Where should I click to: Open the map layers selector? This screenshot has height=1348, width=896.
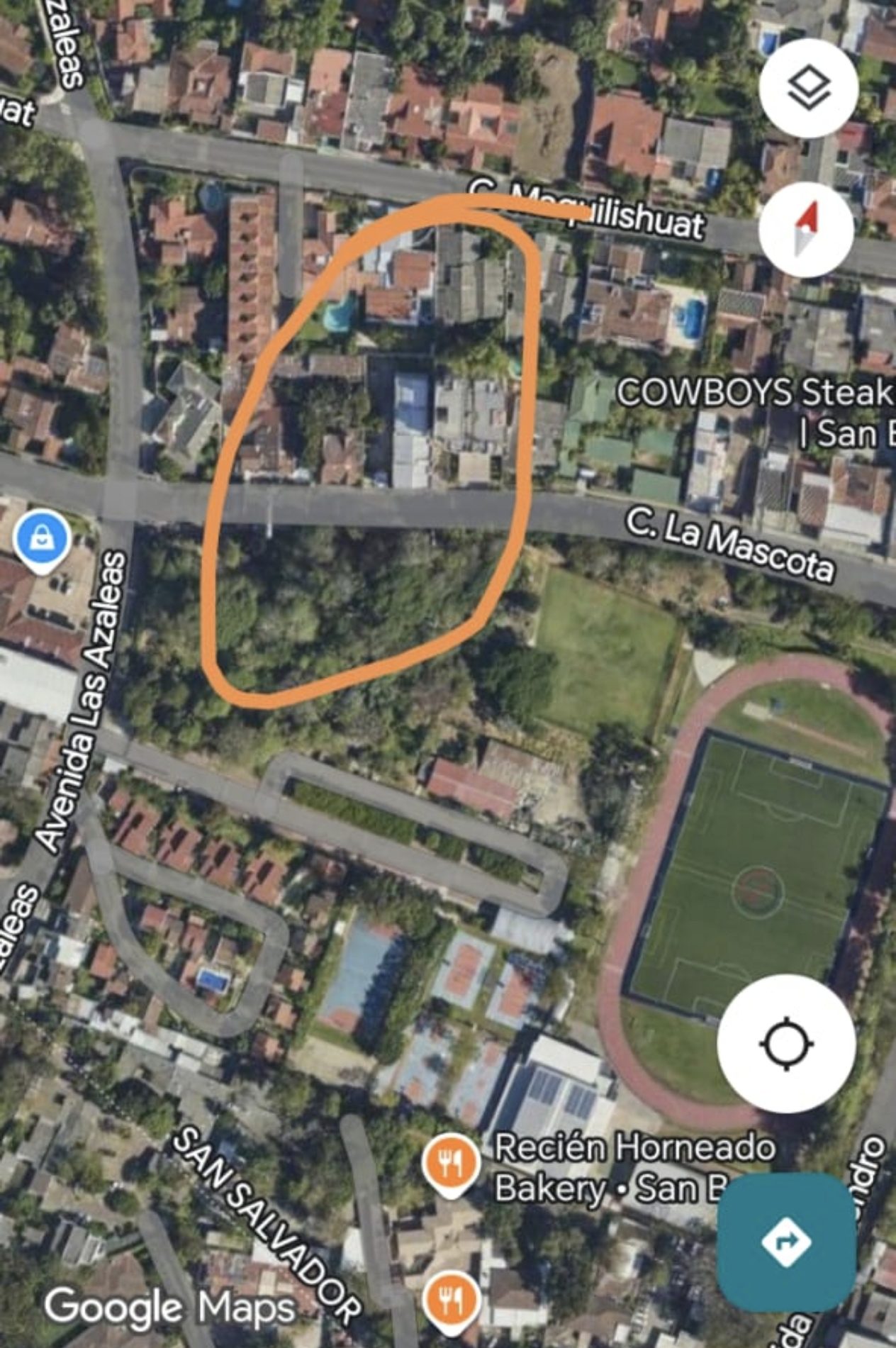(x=808, y=89)
